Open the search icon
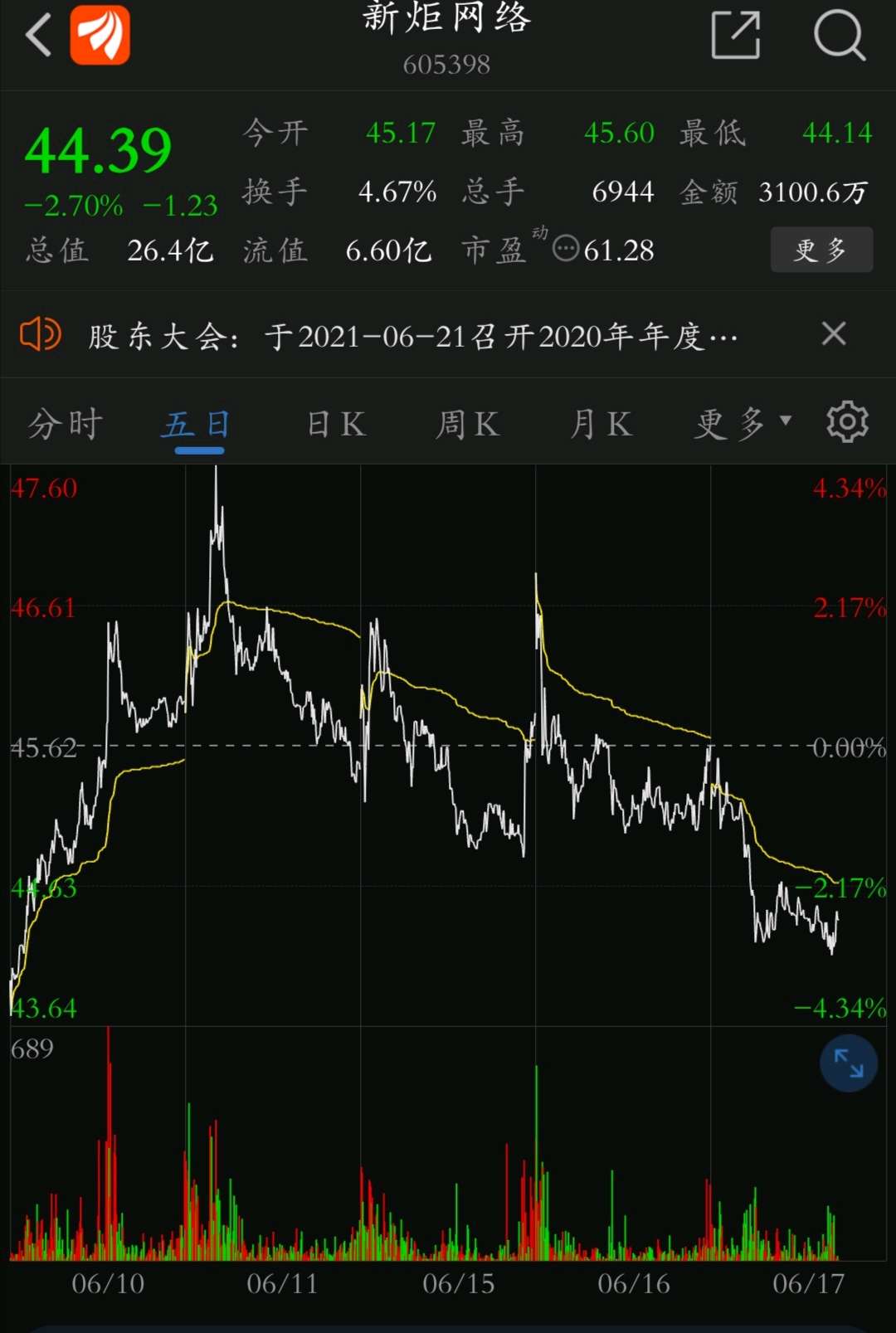This screenshot has width=896, height=1333. point(840,36)
